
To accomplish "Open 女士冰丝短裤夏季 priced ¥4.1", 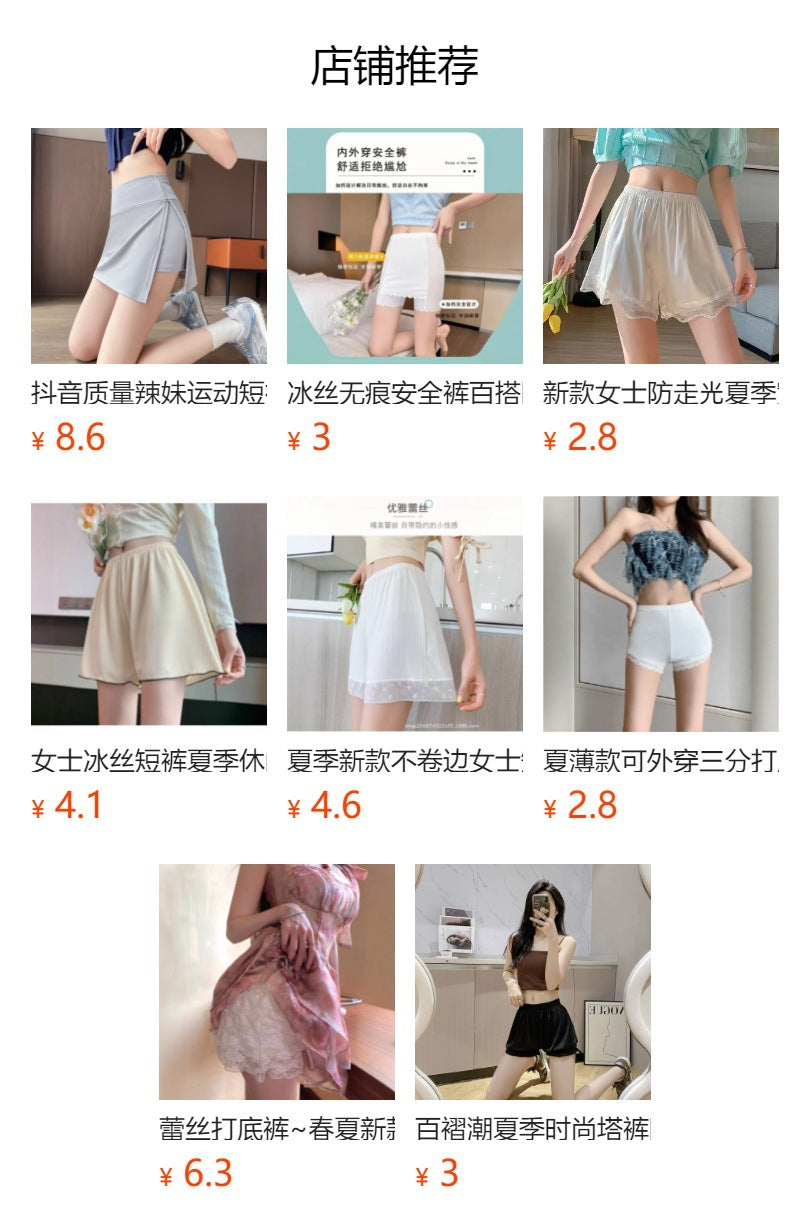I will [149, 614].
